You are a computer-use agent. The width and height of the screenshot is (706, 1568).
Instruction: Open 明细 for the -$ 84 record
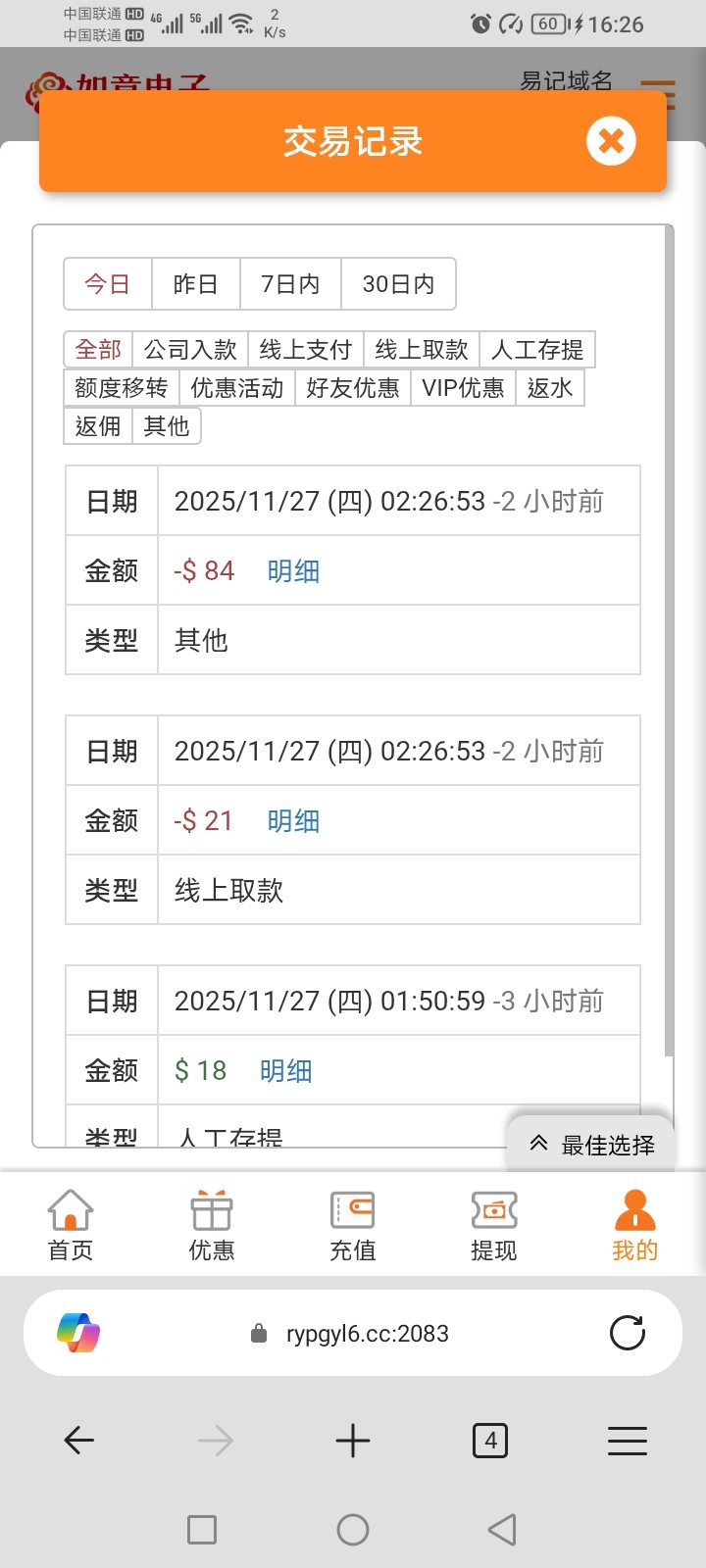pyautogui.click(x=293, y=571)
